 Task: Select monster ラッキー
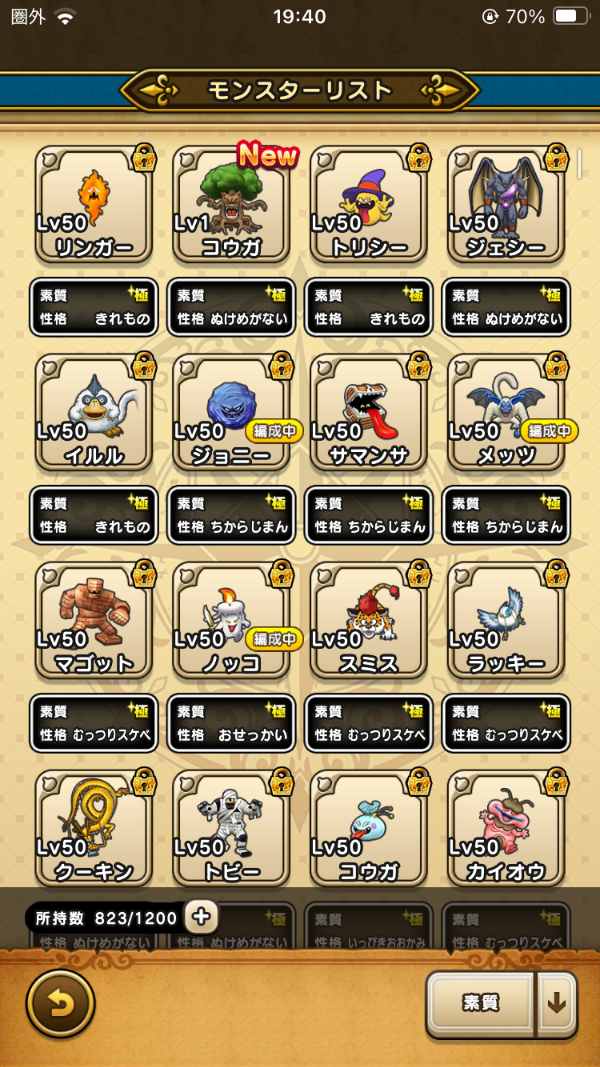(x=506, y=620)
